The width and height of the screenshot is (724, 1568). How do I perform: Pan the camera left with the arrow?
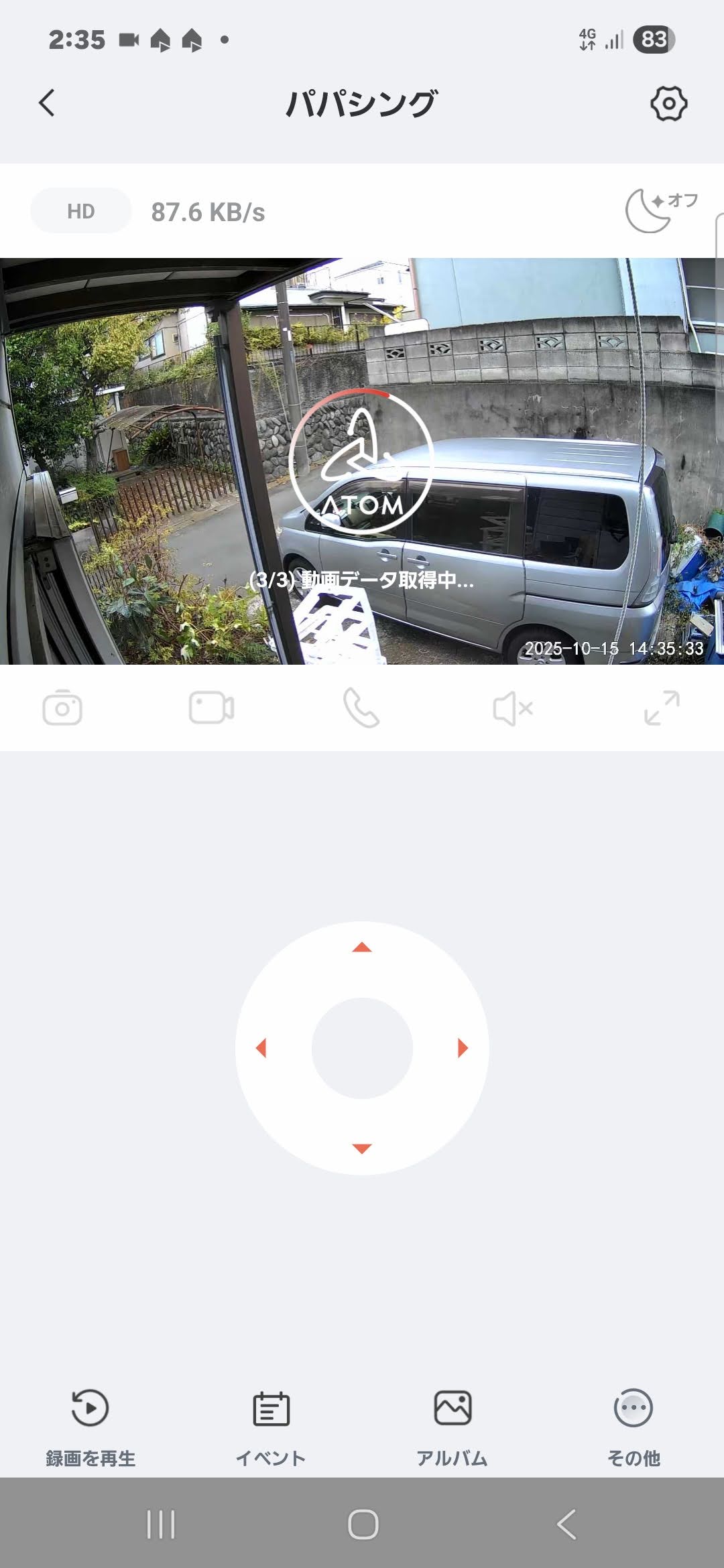(261, 1048)
